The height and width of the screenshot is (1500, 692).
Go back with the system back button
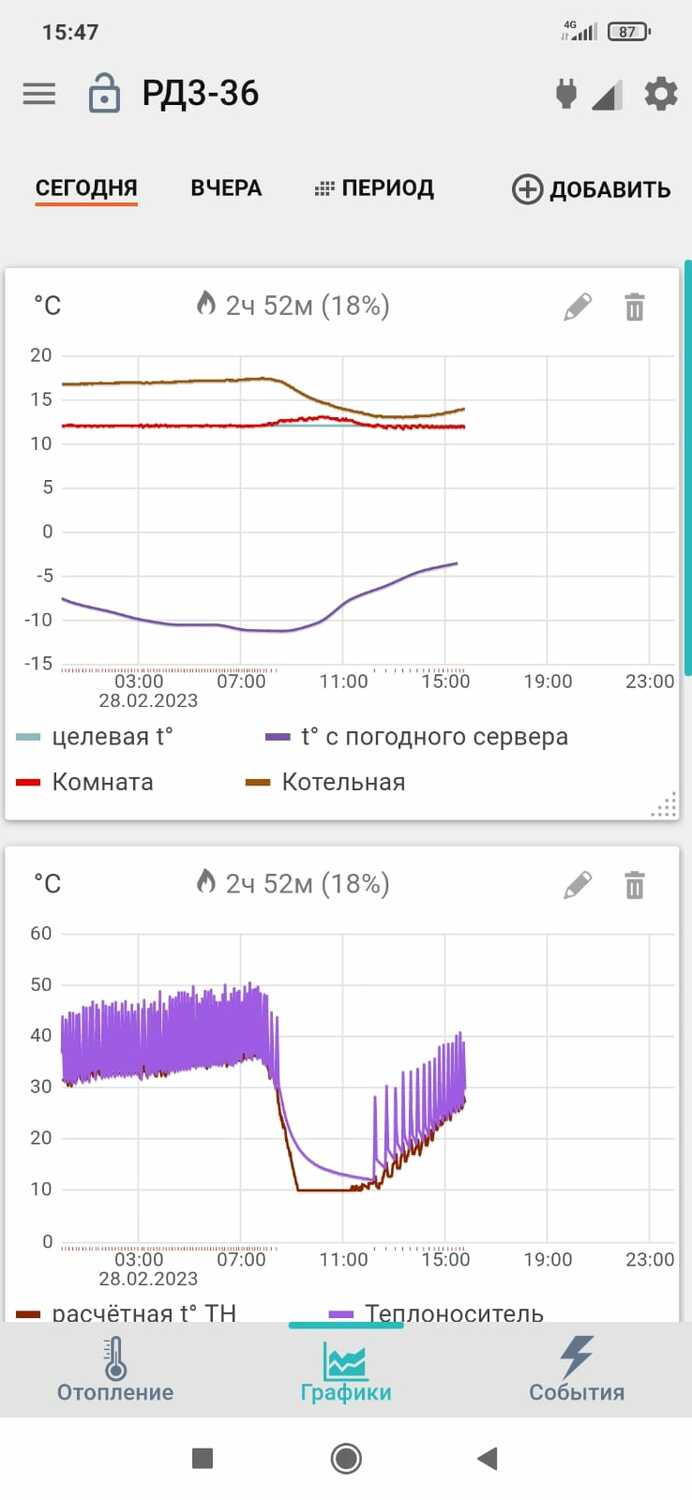488,1459
